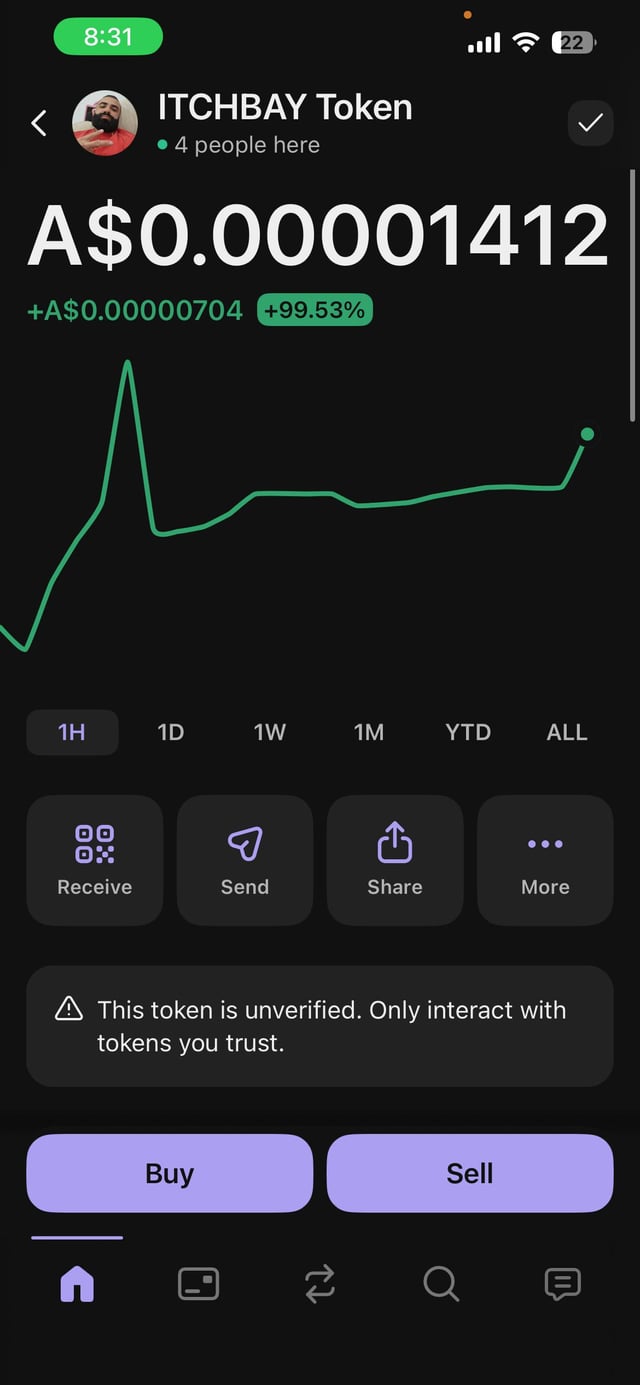
Task: Switch to the swap tab
Action: (x=320, y=1283)
